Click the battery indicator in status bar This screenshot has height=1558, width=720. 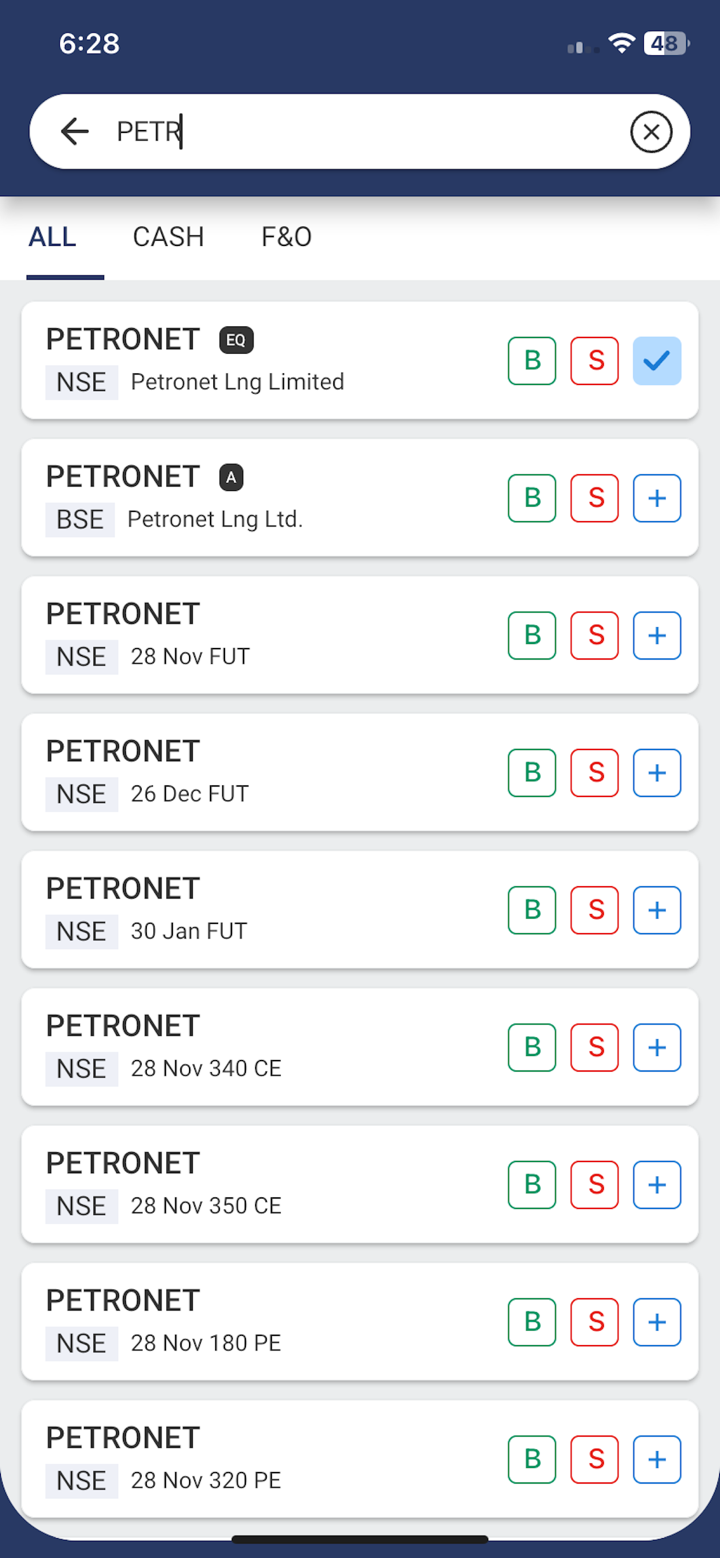click(664, 43)
